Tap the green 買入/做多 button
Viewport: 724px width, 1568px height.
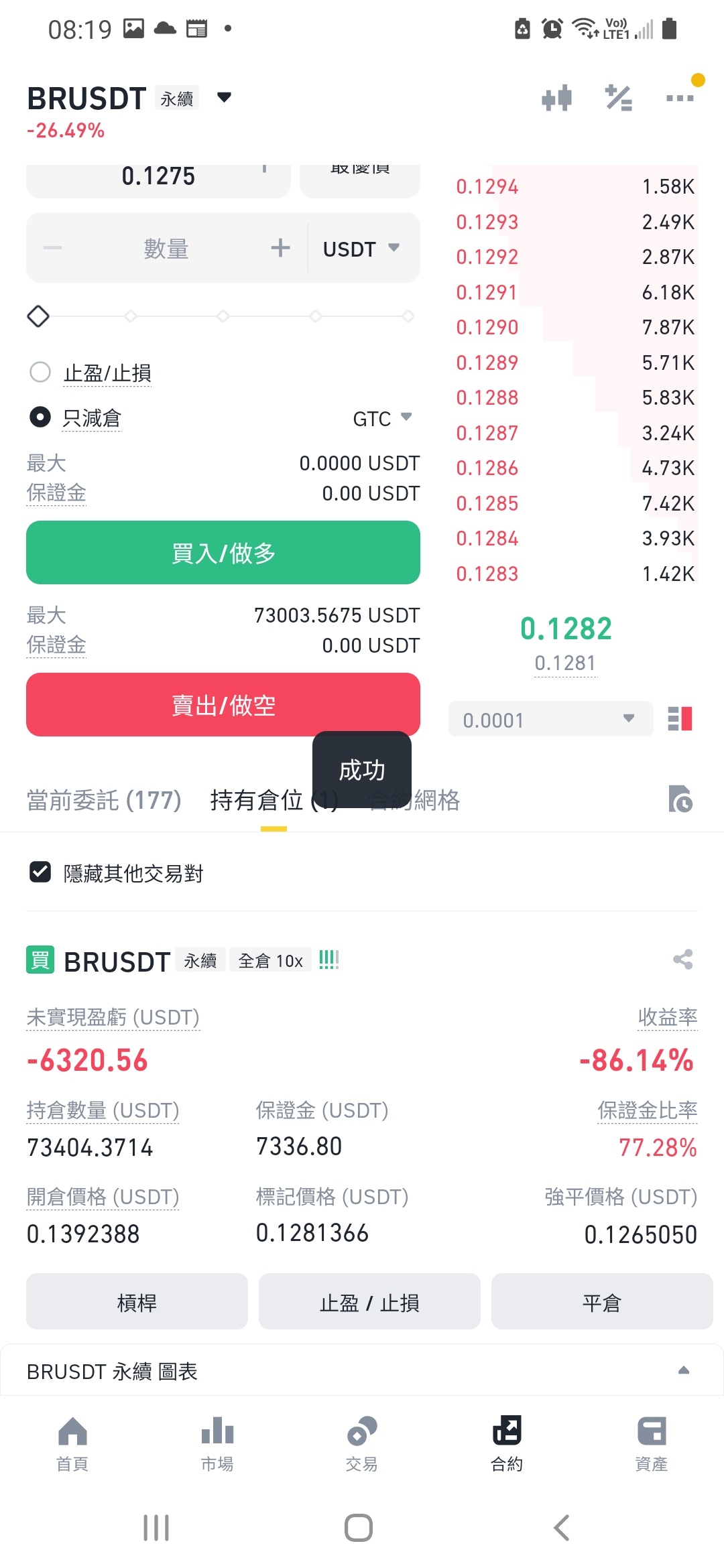[223, 553]
